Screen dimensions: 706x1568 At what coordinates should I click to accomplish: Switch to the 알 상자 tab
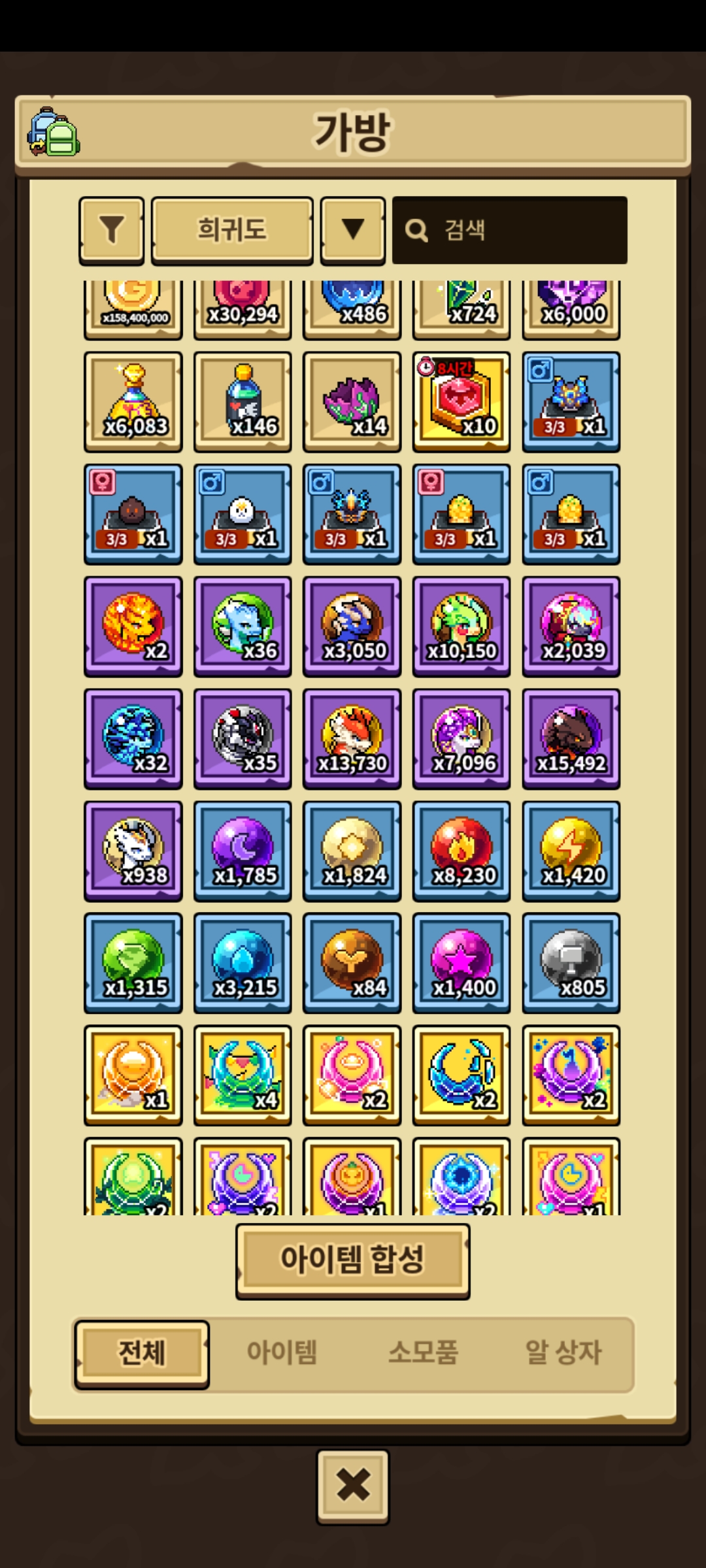point(563,1352)
